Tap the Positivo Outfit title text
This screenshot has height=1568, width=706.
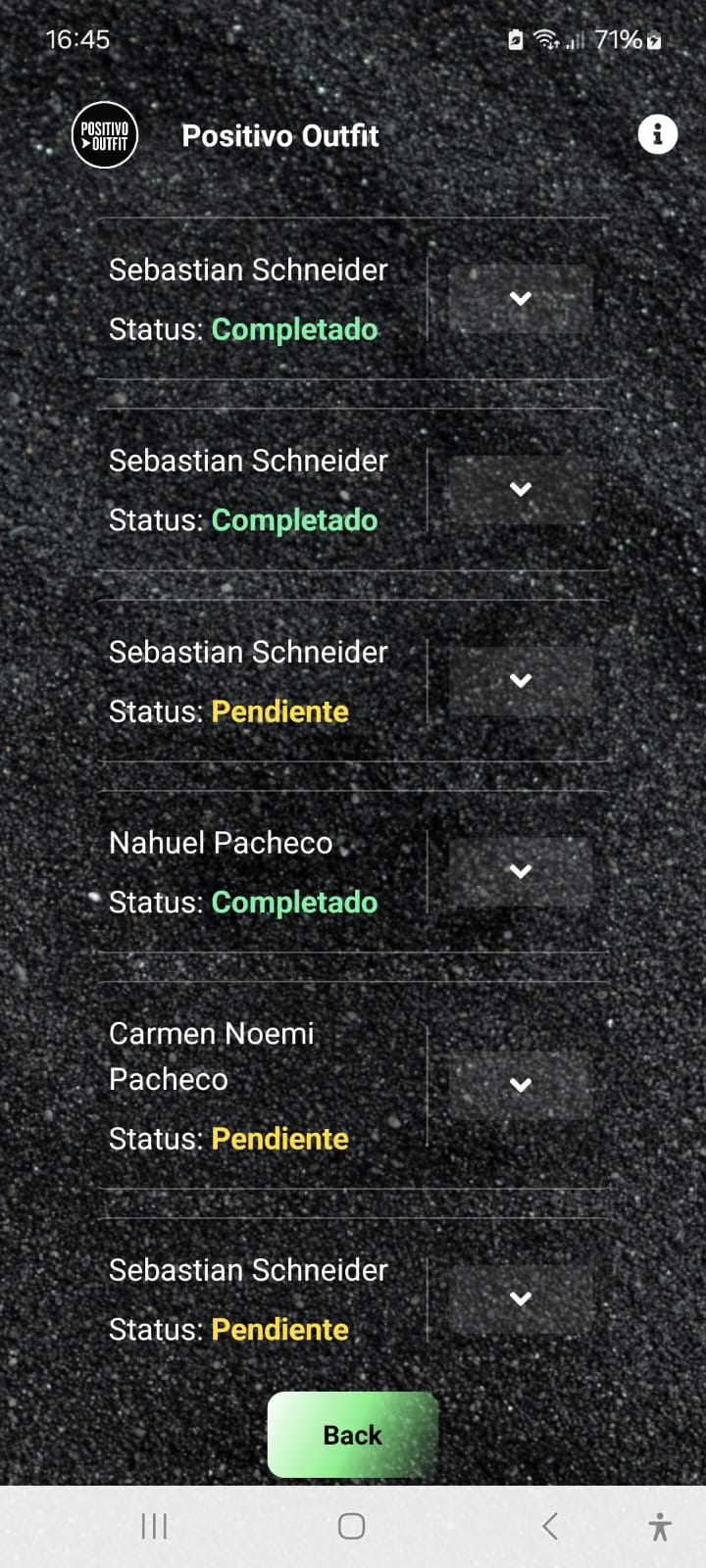tap(280, 136)
